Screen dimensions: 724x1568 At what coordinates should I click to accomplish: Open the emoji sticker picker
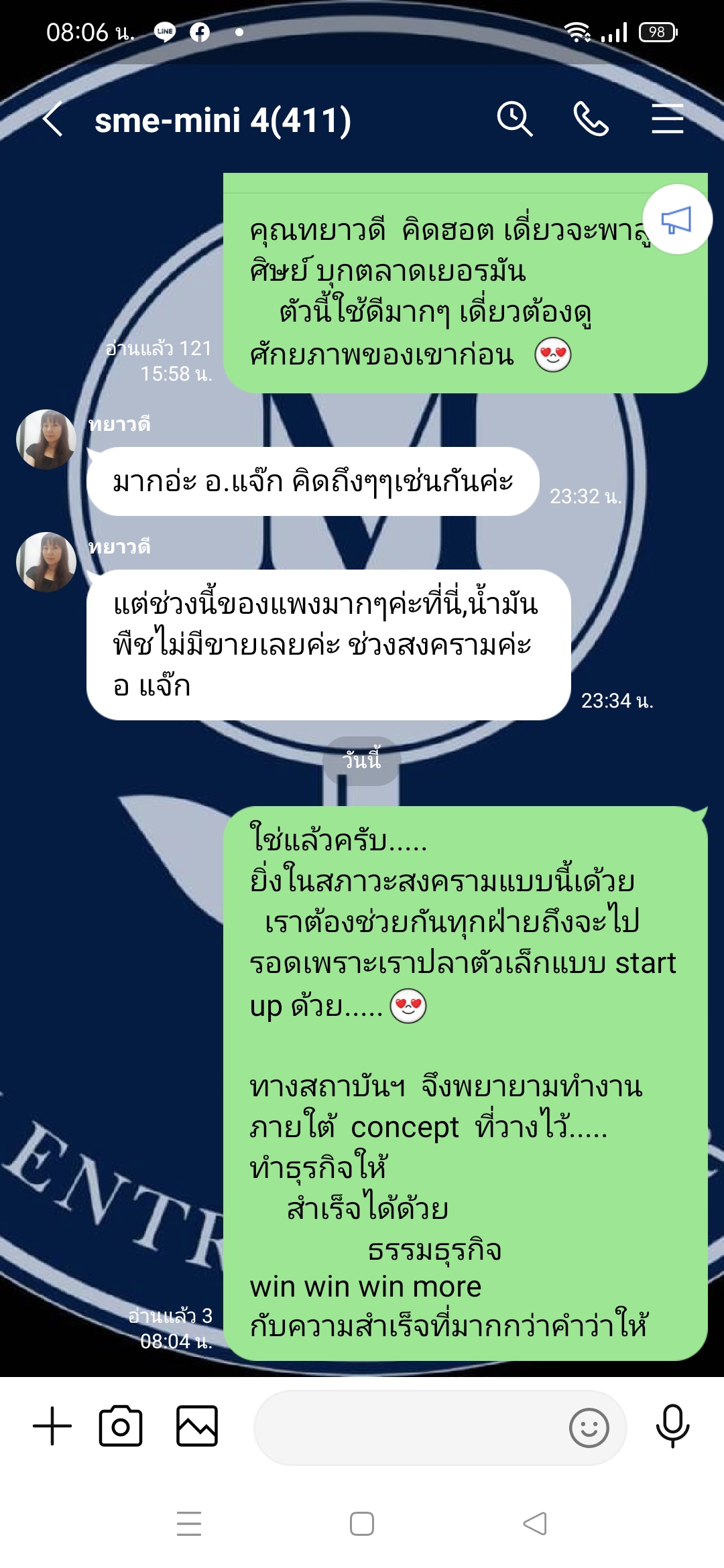[589, 1427]
